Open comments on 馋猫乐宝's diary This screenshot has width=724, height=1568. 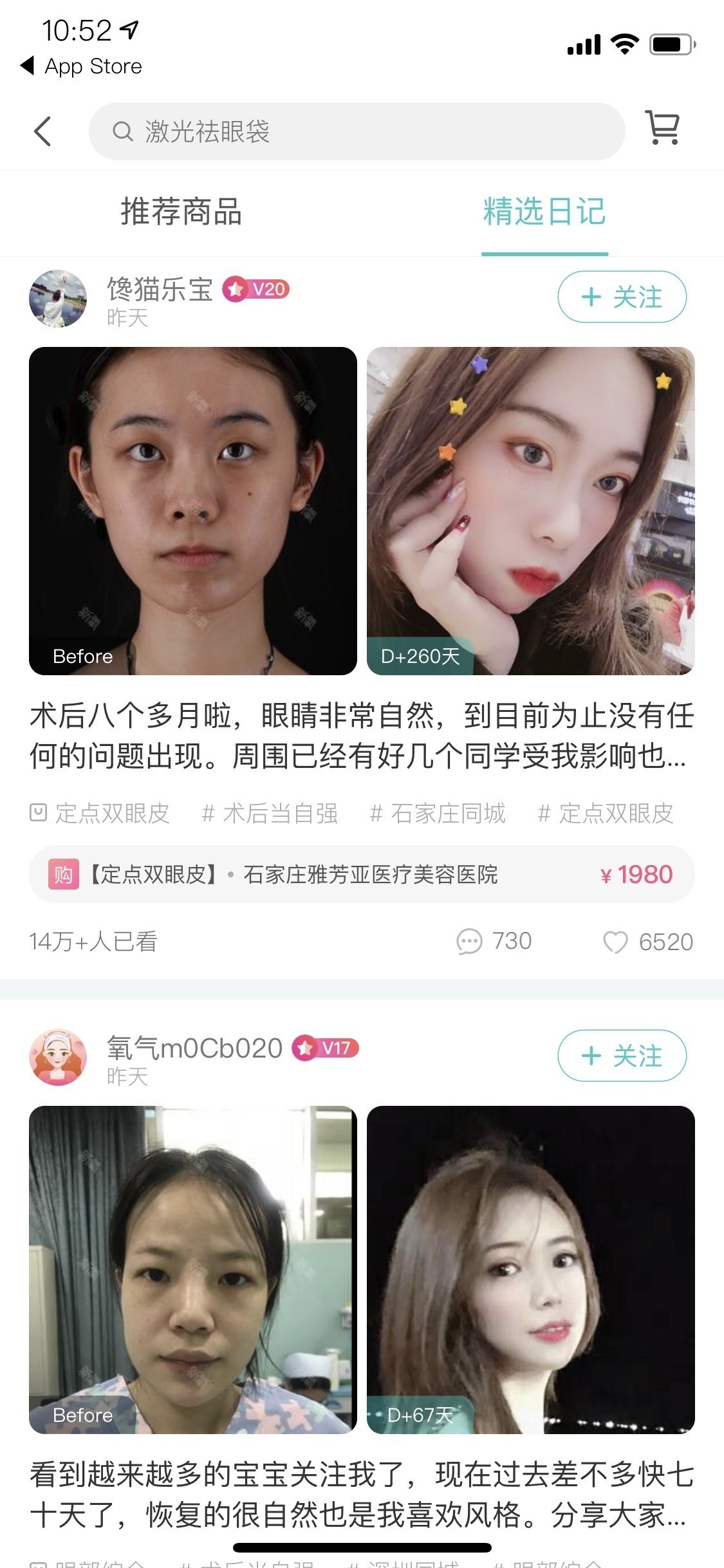[494, 941]
